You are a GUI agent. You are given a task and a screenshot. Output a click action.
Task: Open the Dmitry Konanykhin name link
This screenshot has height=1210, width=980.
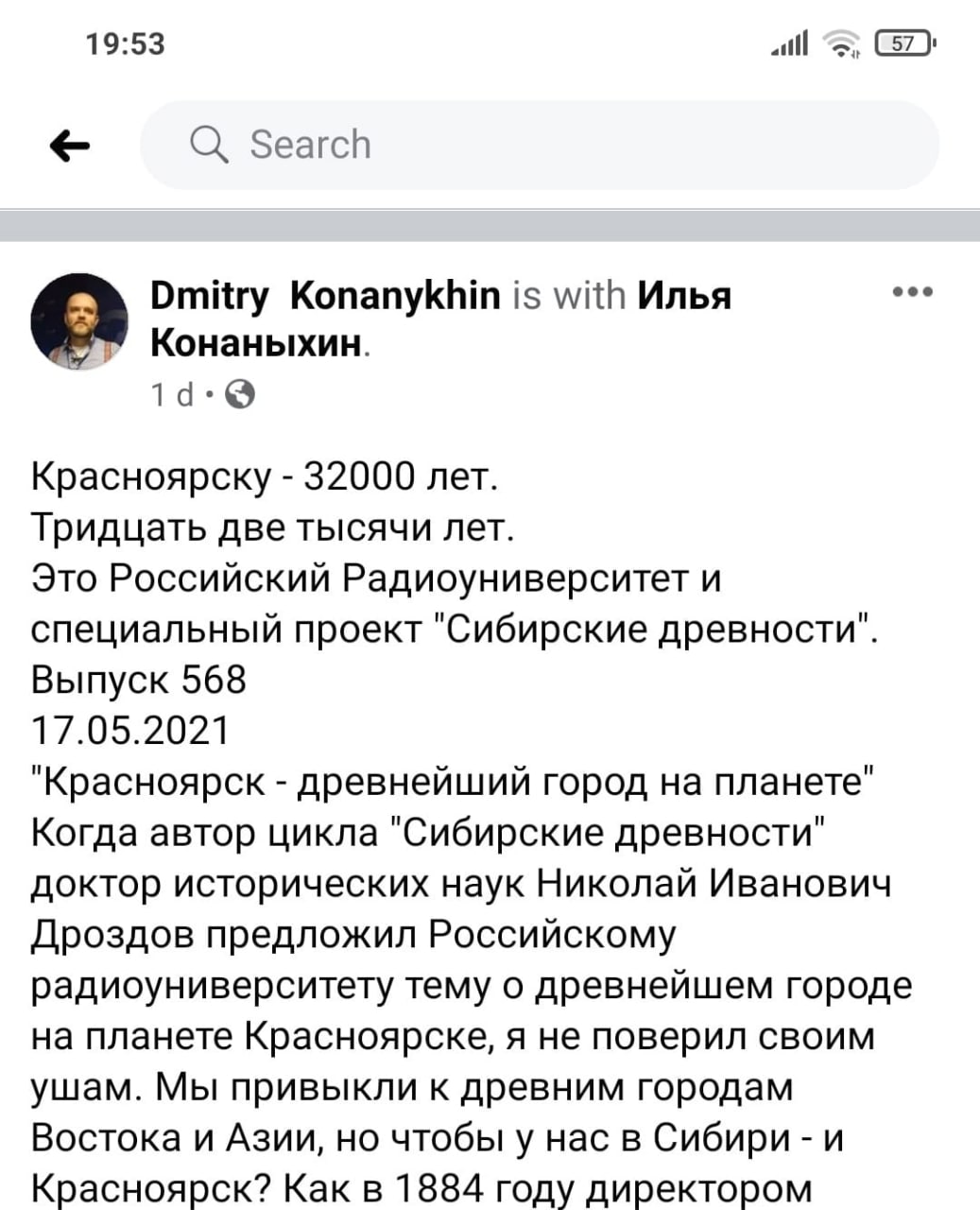325,296
